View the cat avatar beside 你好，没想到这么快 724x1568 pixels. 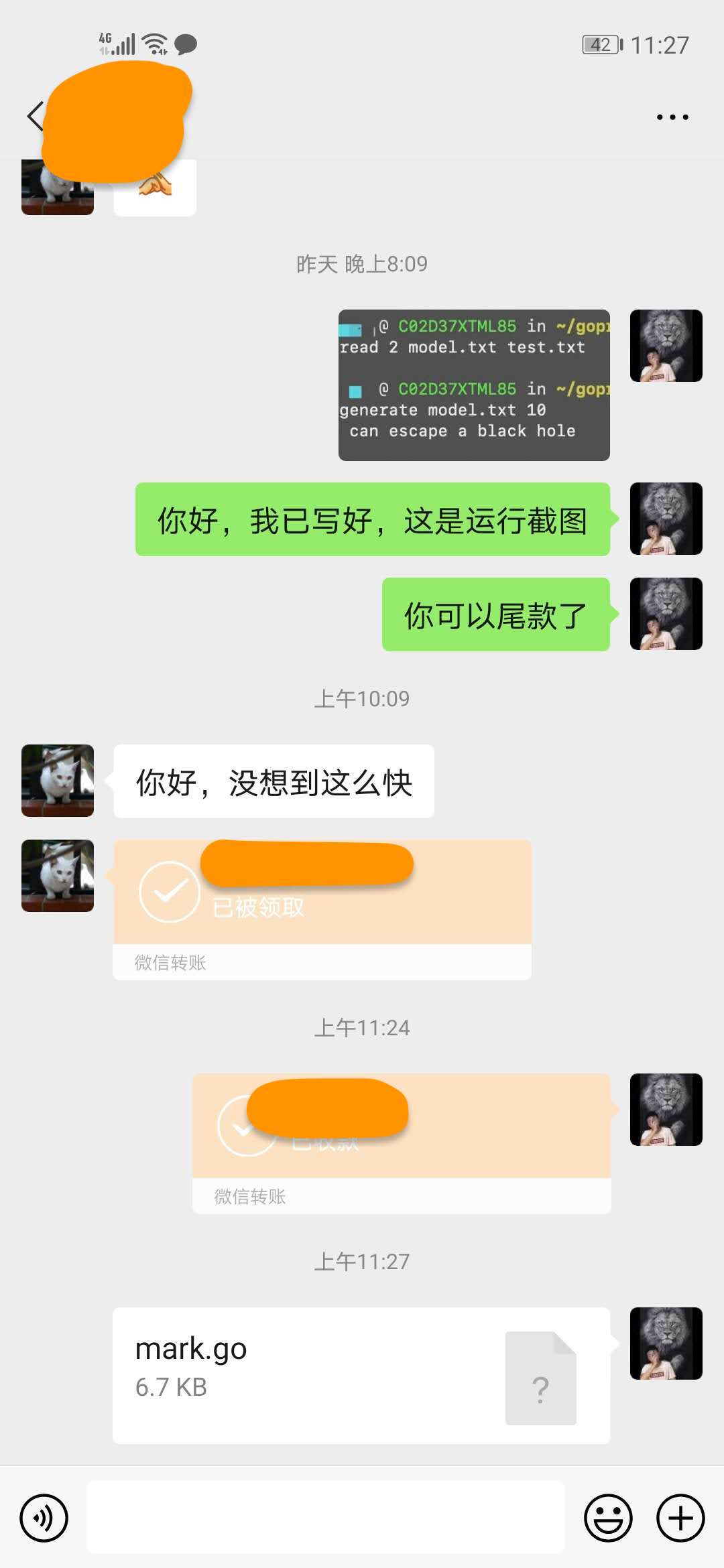coord(58,781)
